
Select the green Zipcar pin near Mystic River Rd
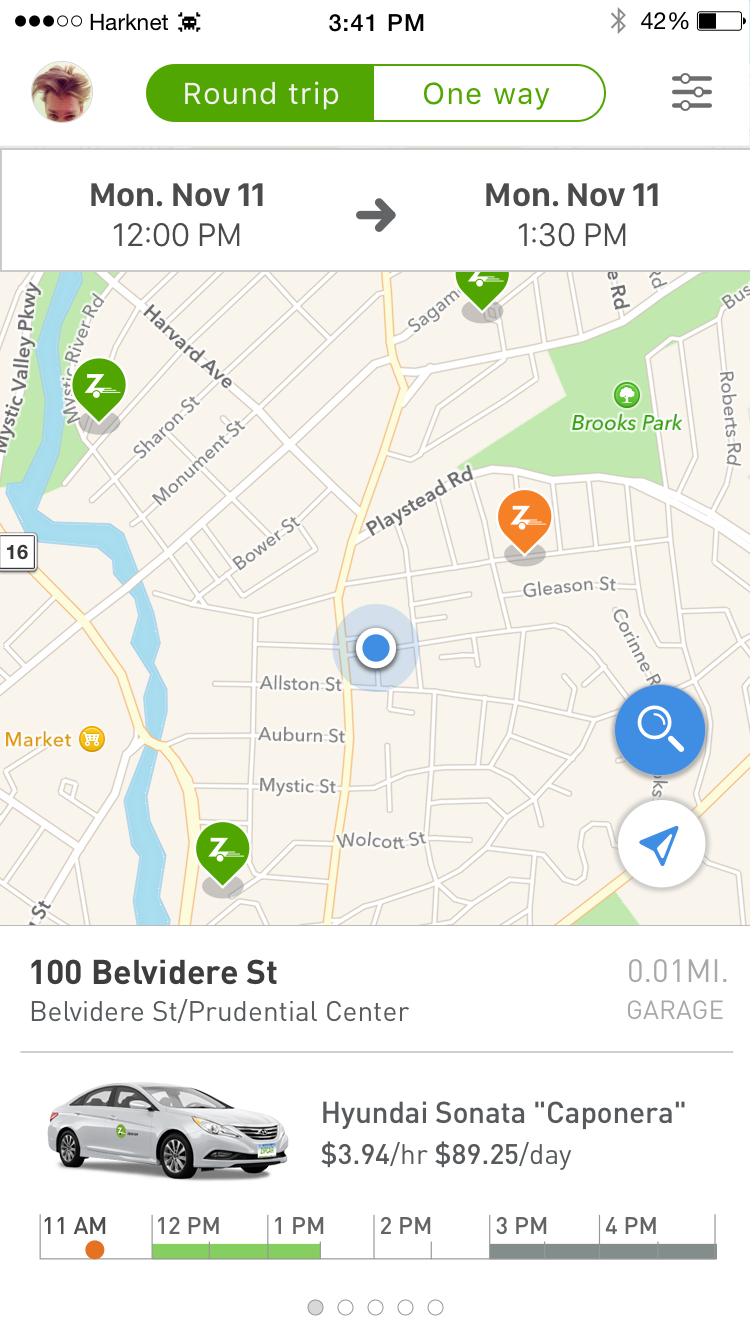99,387
